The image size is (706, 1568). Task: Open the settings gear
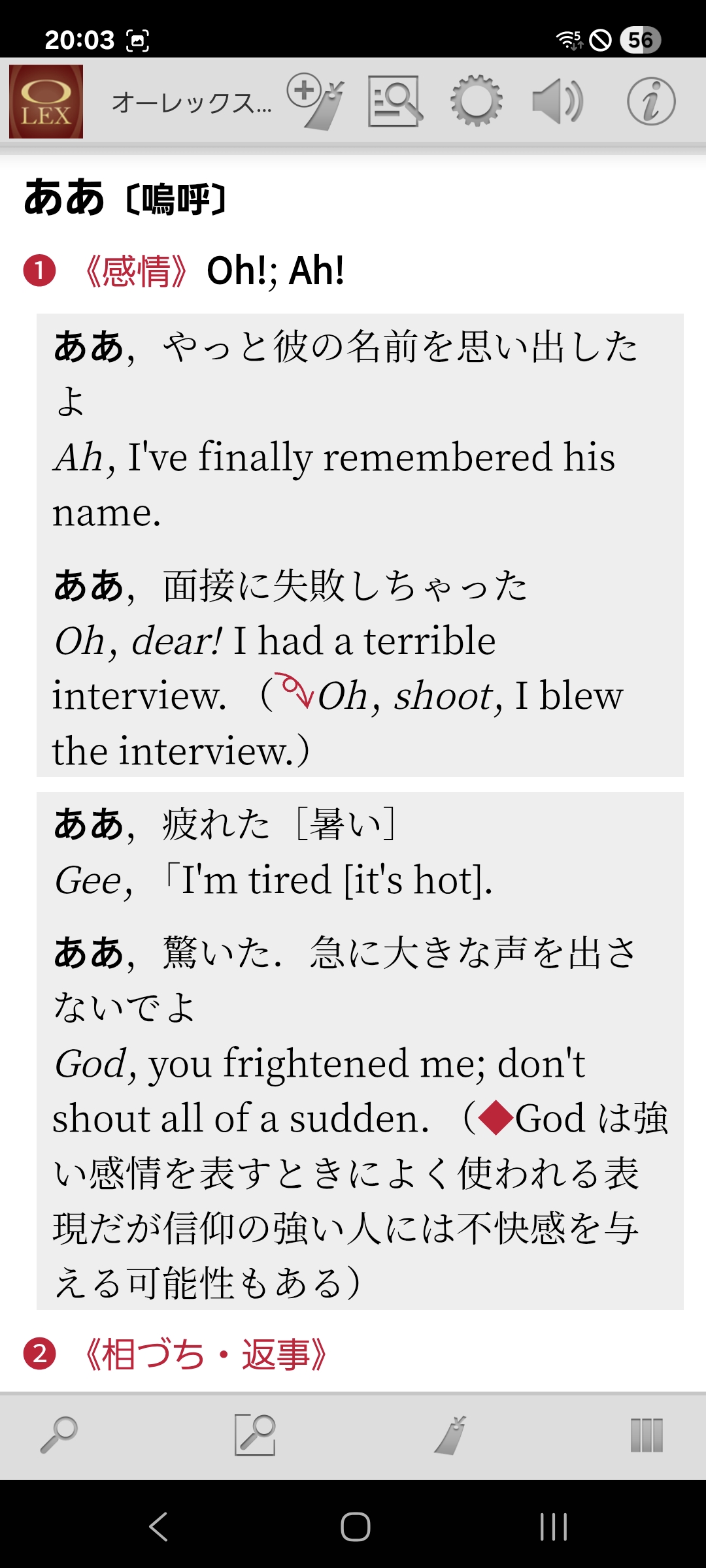click(x=477, y=101)
